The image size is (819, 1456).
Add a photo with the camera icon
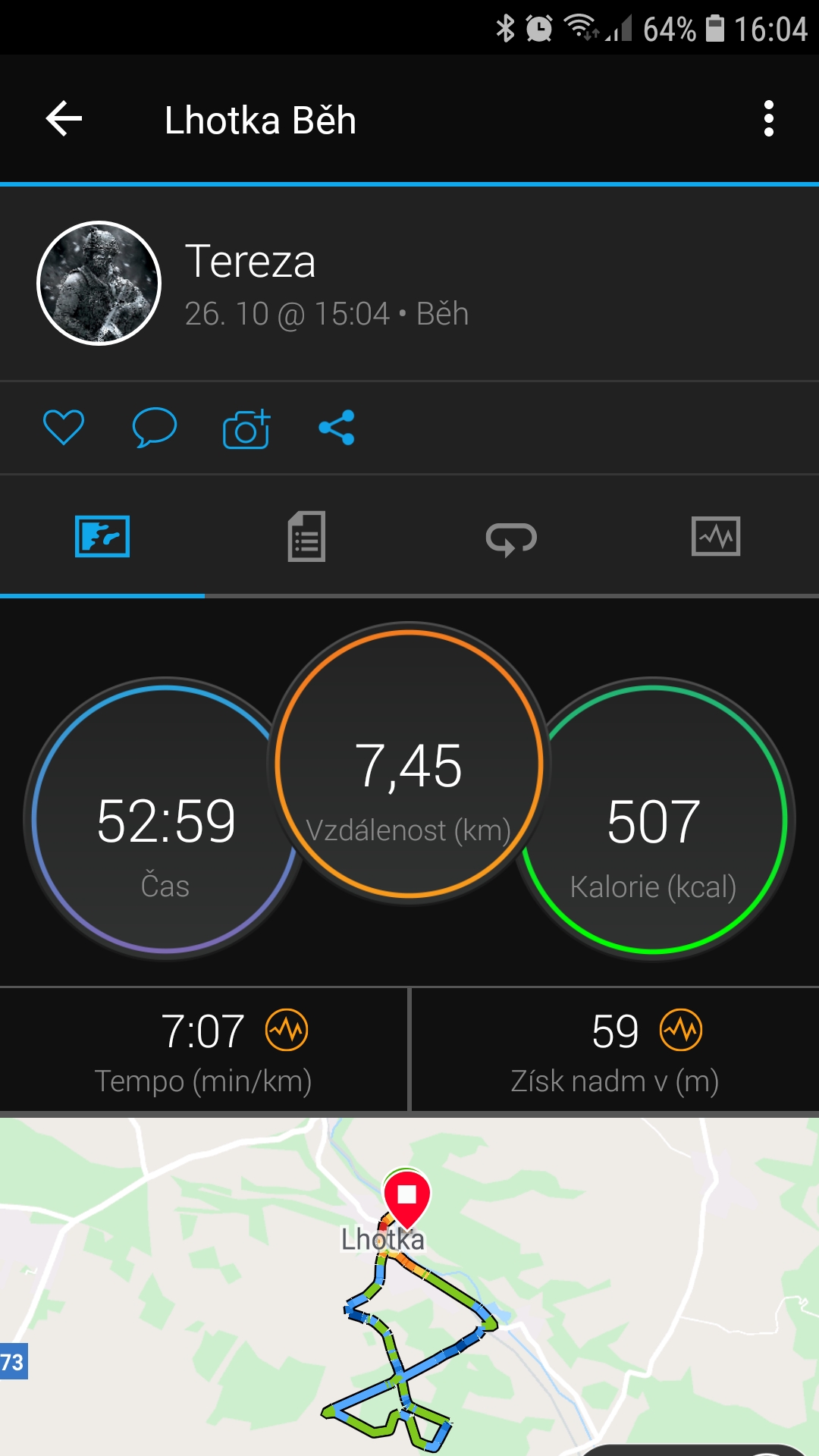coord(246,428)
